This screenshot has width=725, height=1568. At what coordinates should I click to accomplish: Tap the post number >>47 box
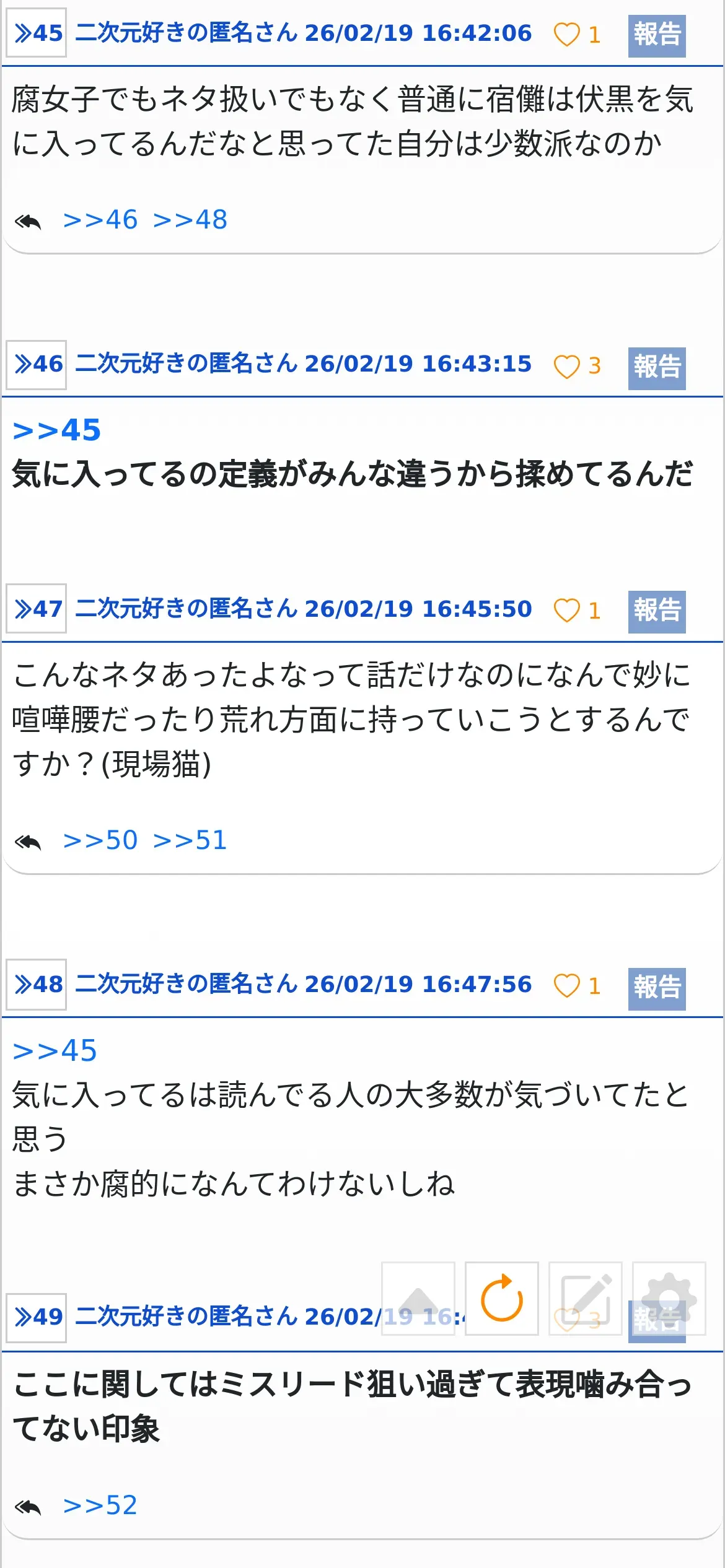(37, 608)
